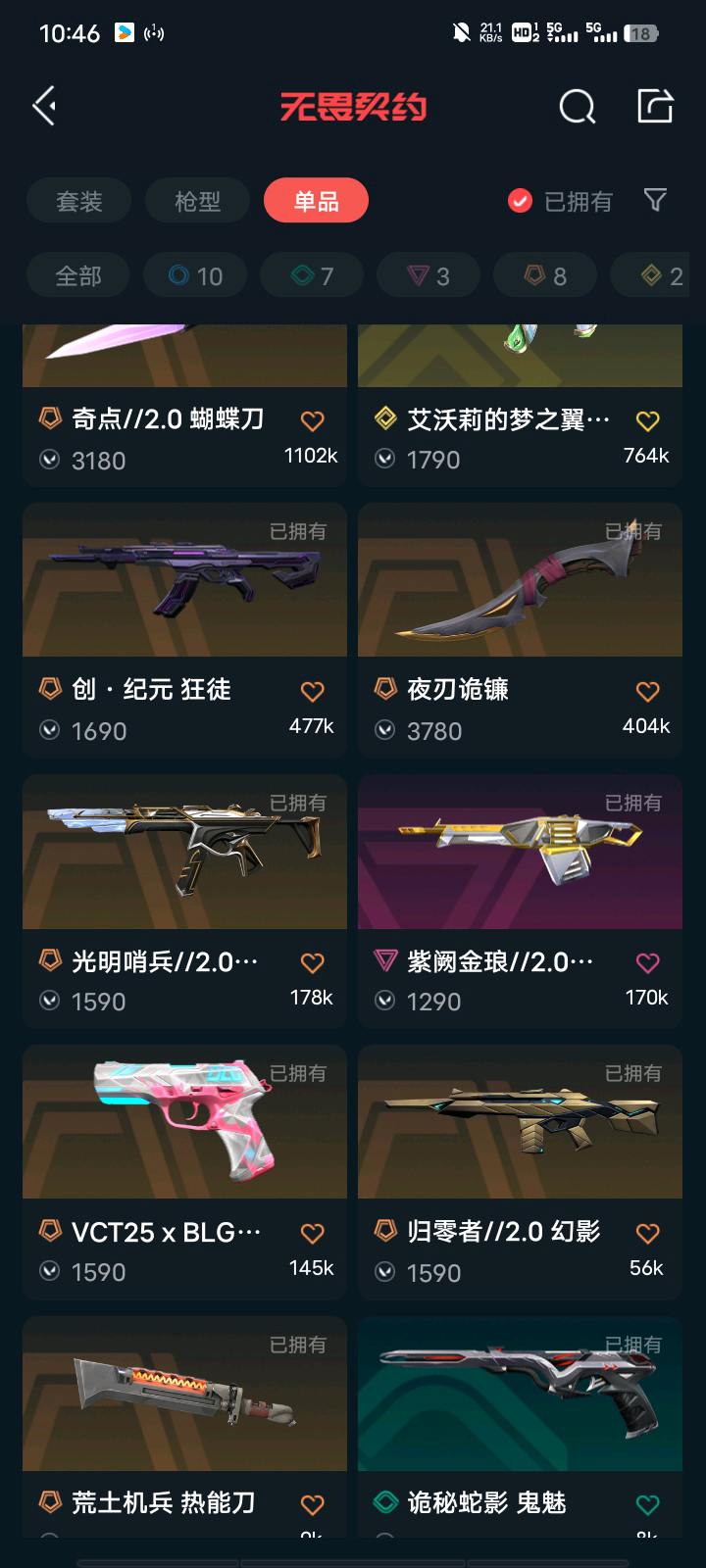Toggle the 已拥有 checkbox
The height and width of the screenshot is (1568, 706).
[521, 201]
